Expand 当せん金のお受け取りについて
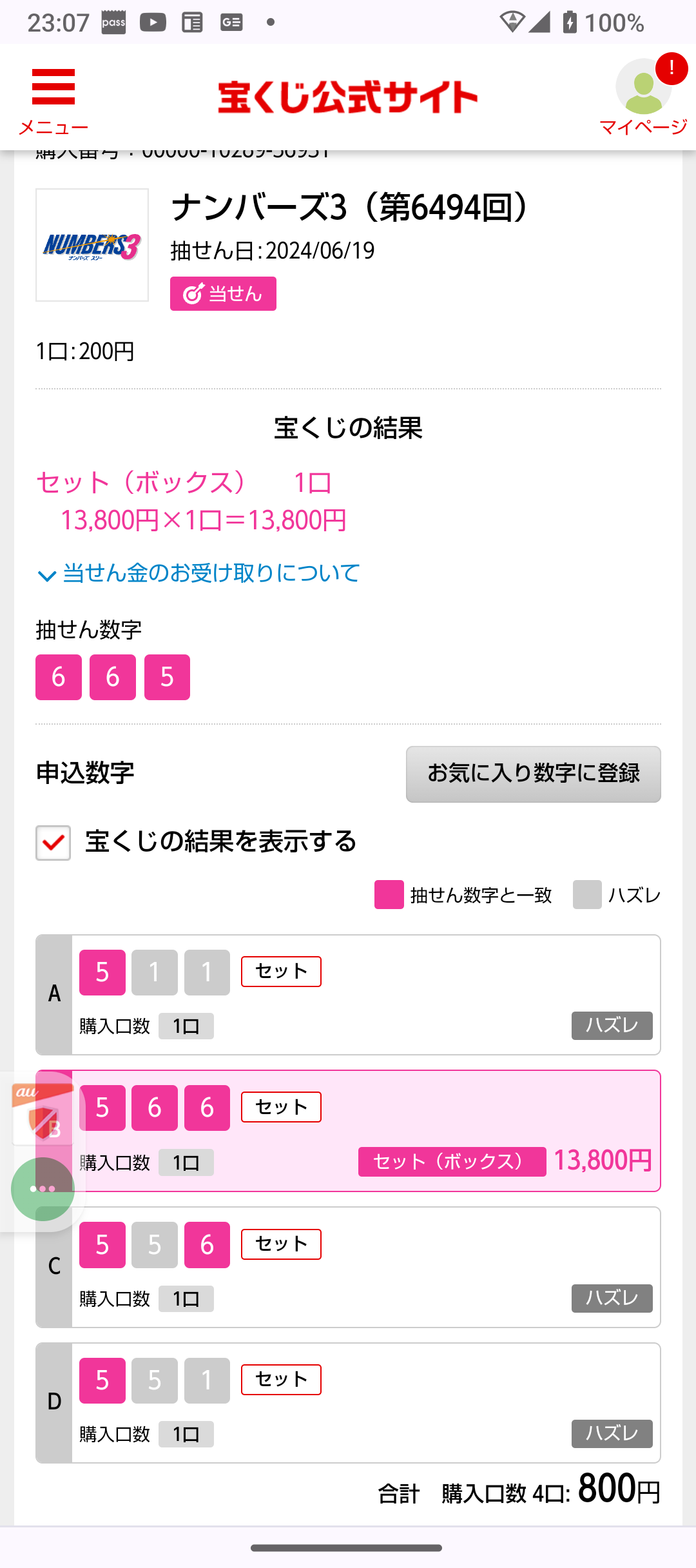This screenshot has width=696, height=1568. 198,573
